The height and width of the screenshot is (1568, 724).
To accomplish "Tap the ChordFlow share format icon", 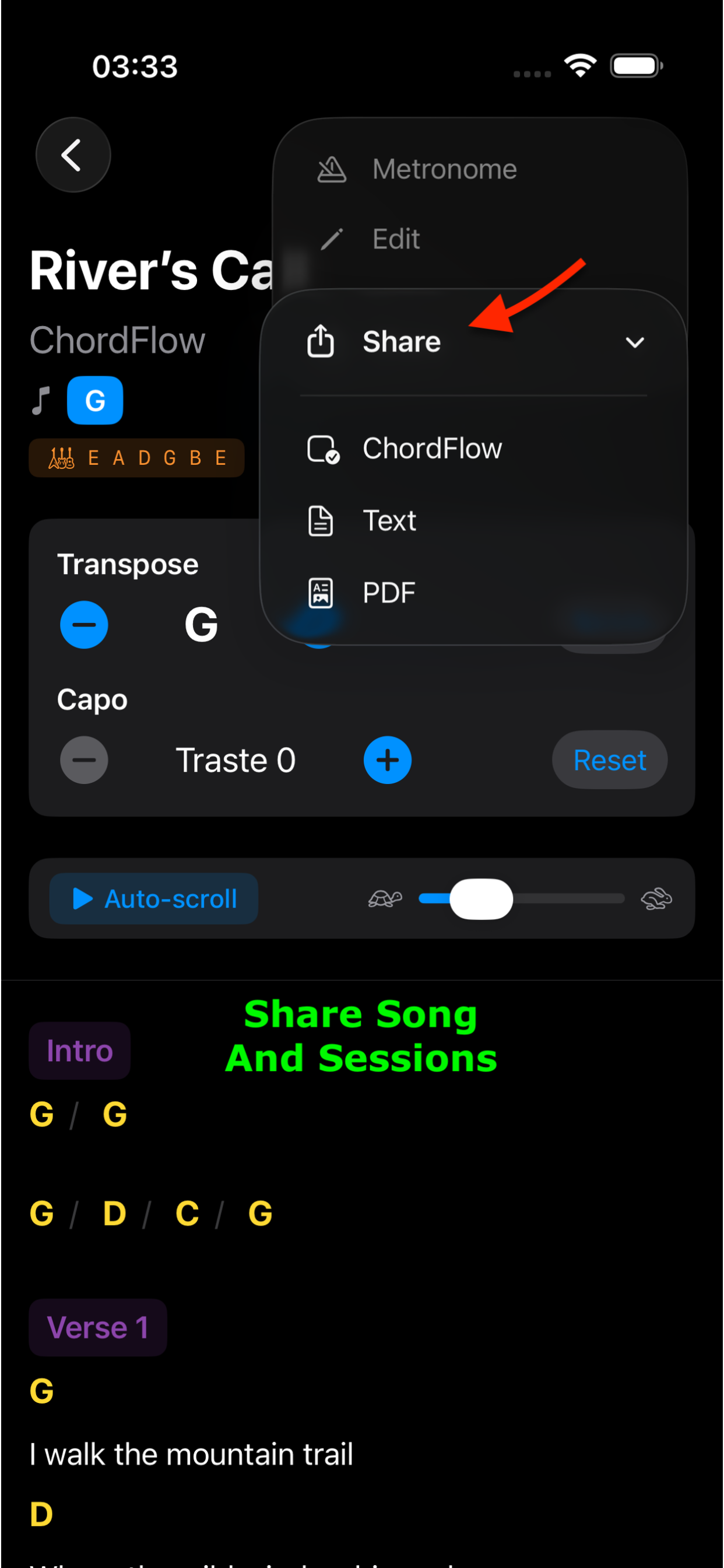I will point(323,449).
